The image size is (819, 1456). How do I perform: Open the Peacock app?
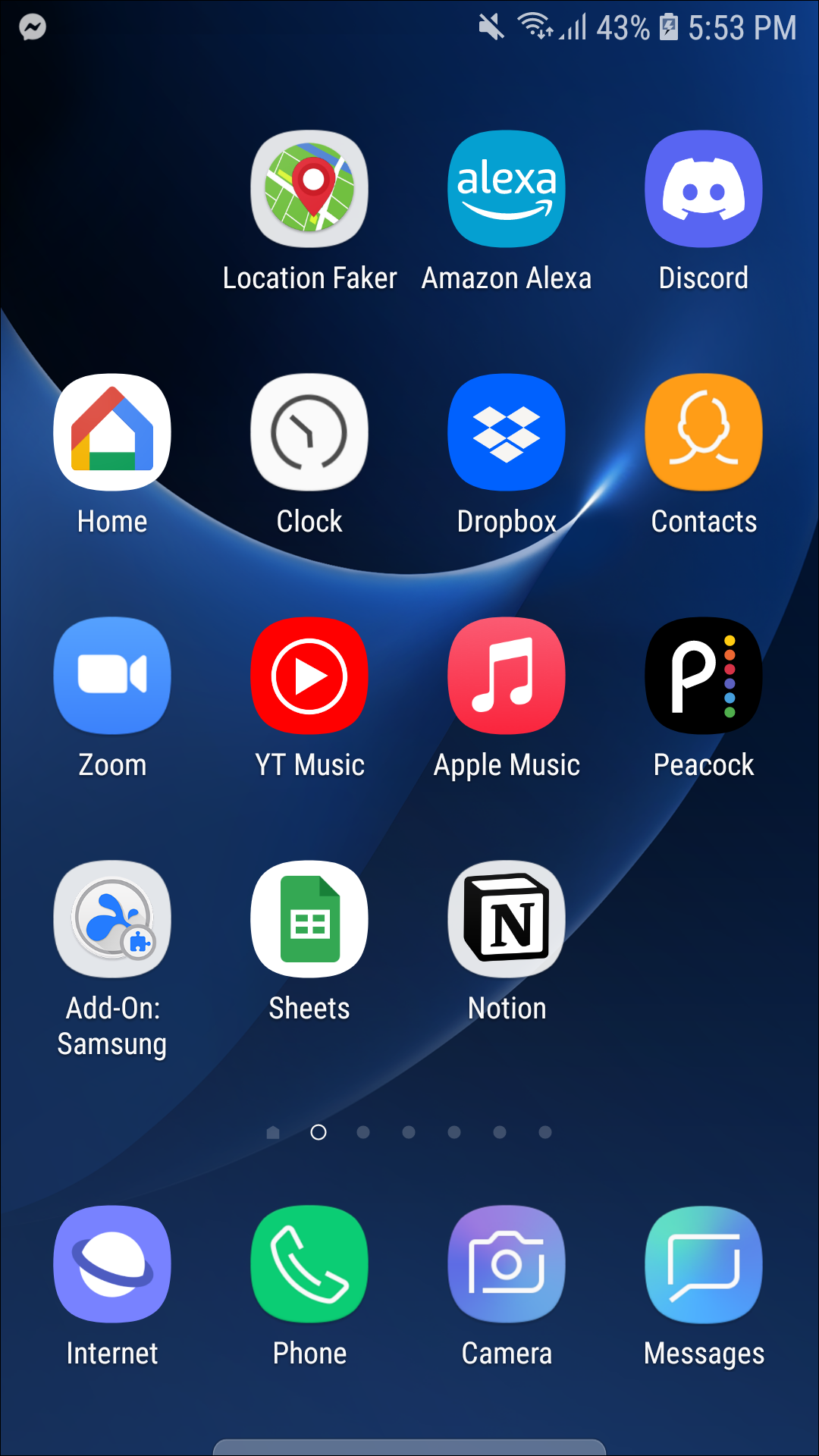(x=704, y=676)
